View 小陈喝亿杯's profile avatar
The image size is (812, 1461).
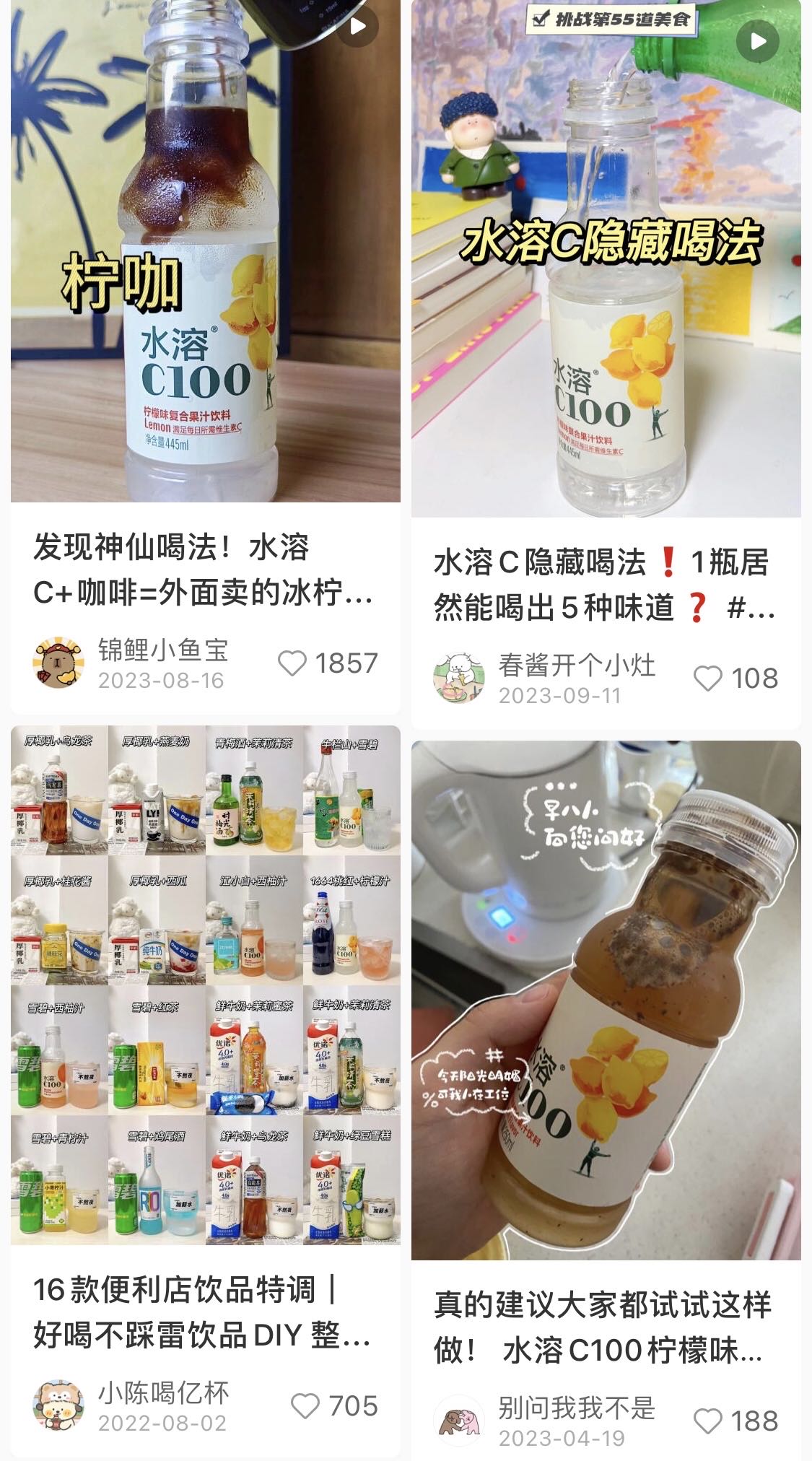pyautogui.click(x=58, y=1406)
